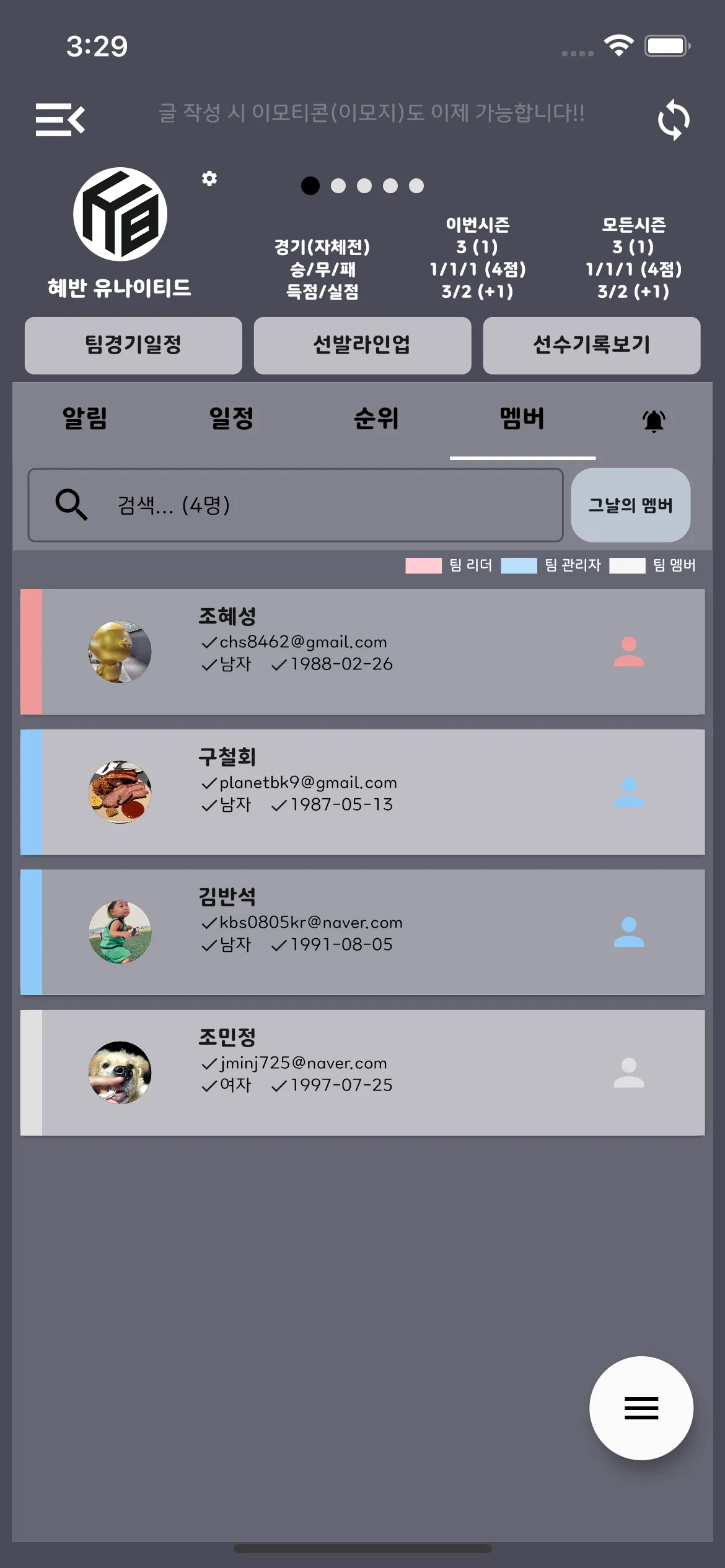
Task: Open 선발라인업 starting lineup
Action: click(362, 345)
